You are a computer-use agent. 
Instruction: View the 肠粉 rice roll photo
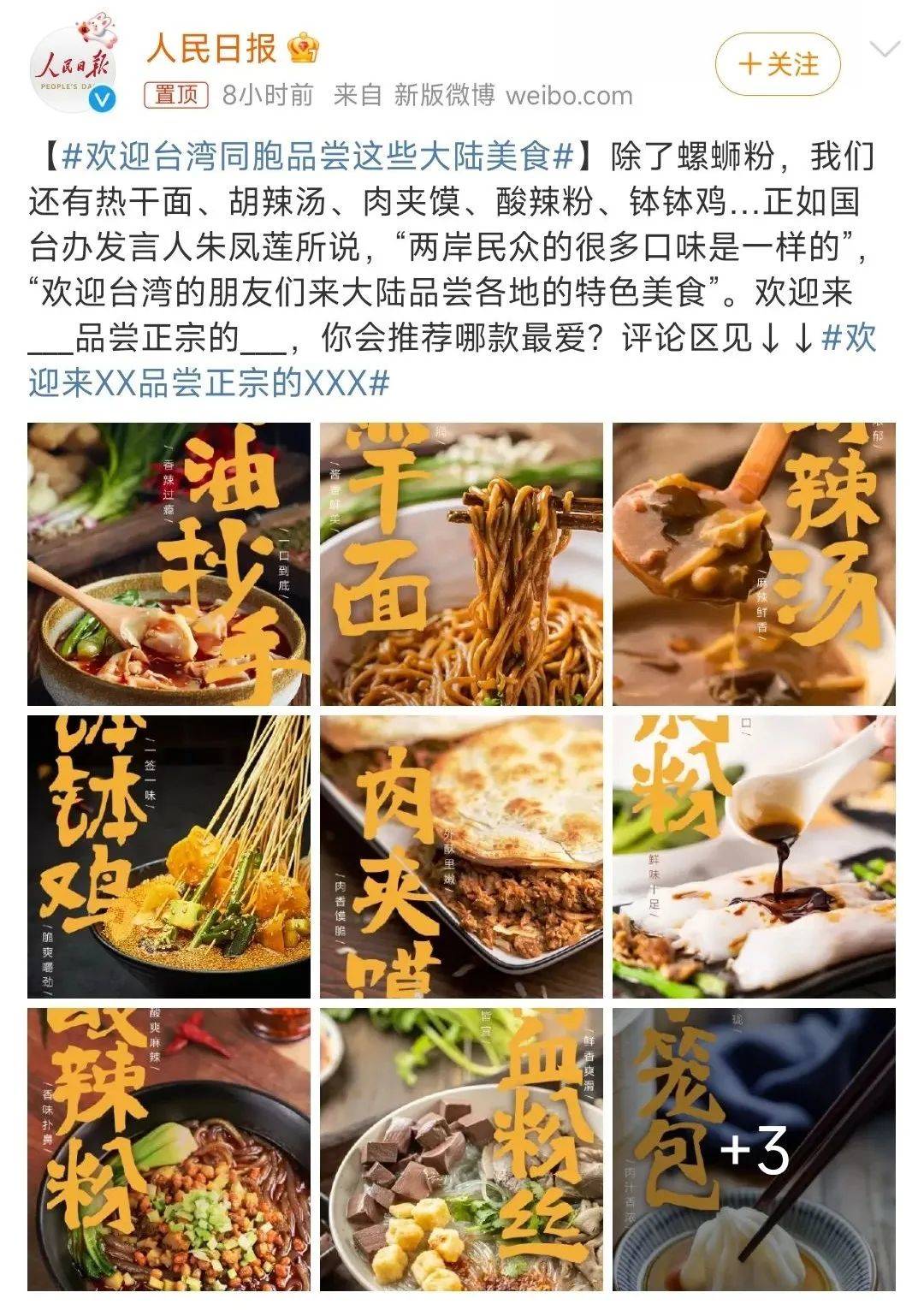pyautogui.click(x=754, y=857)
